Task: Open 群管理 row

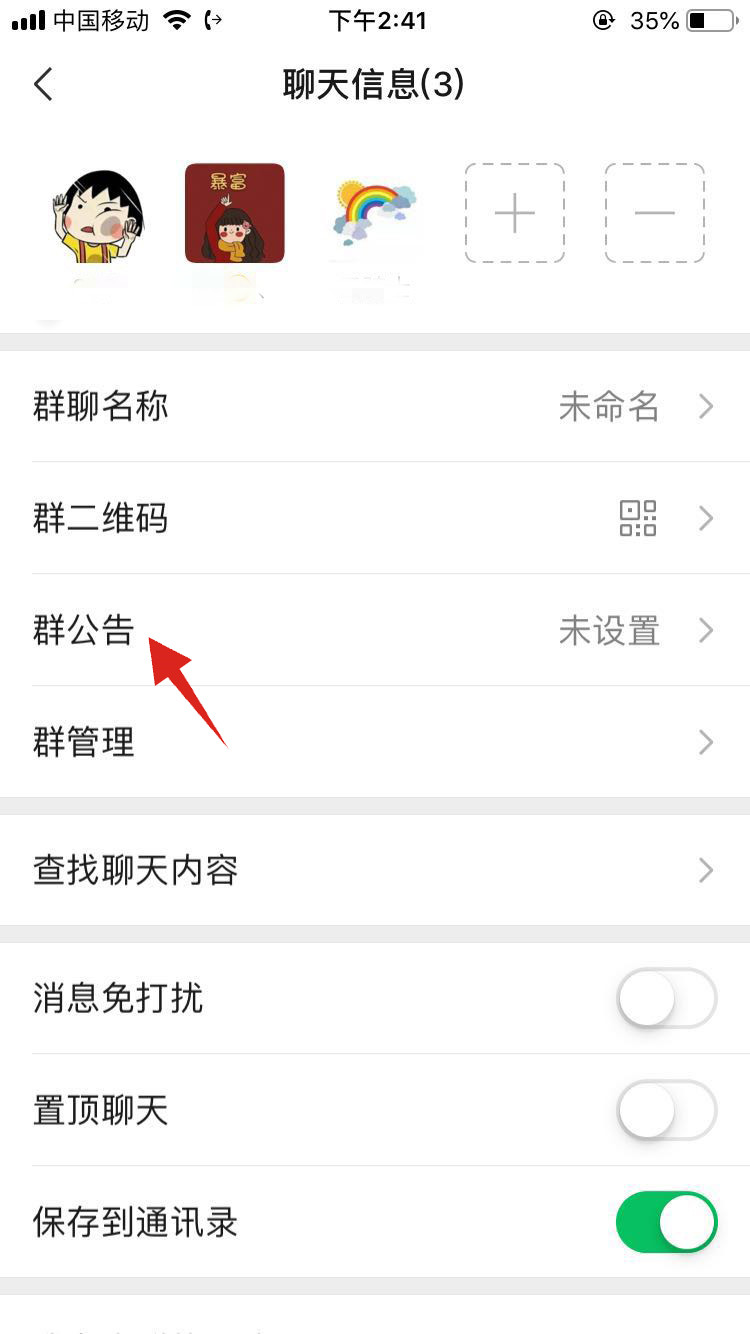Action: pos(375,742)
